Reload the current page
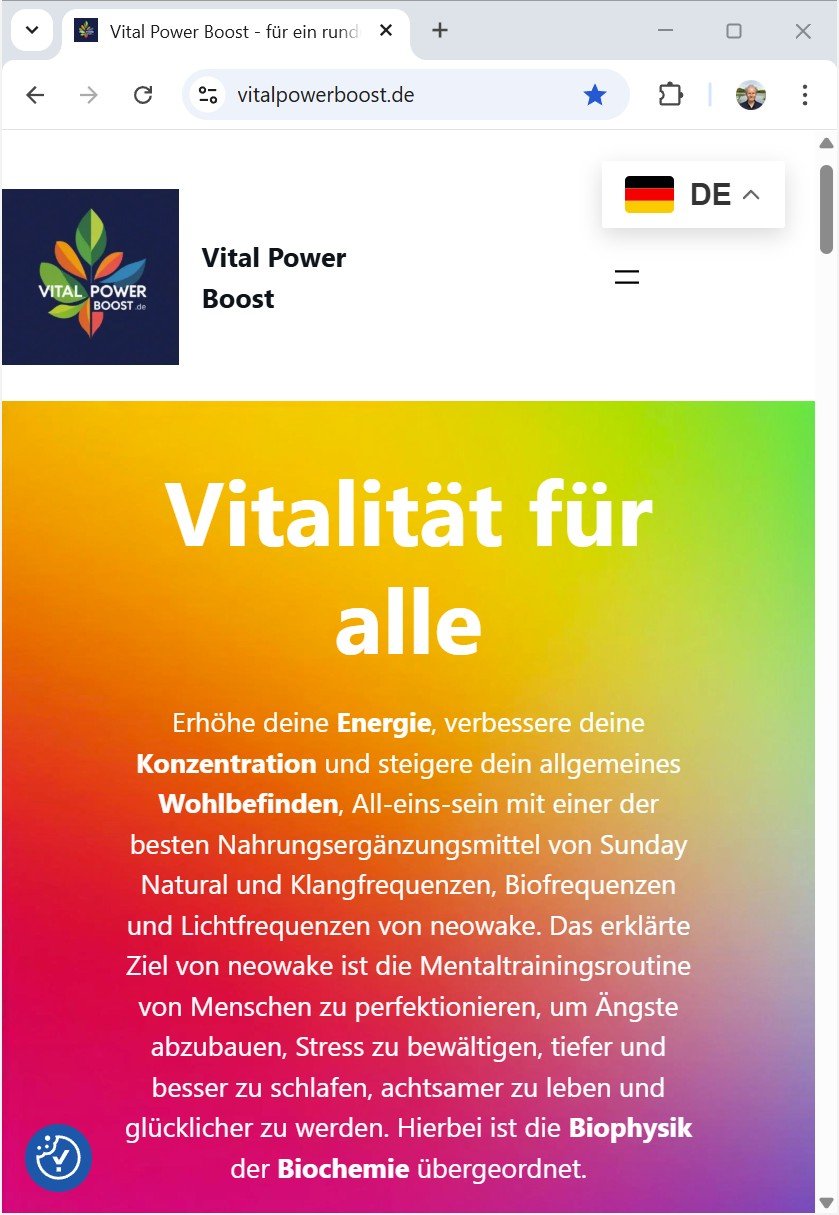This screenshot has height=1215, width=839. [x=143, y=95]
